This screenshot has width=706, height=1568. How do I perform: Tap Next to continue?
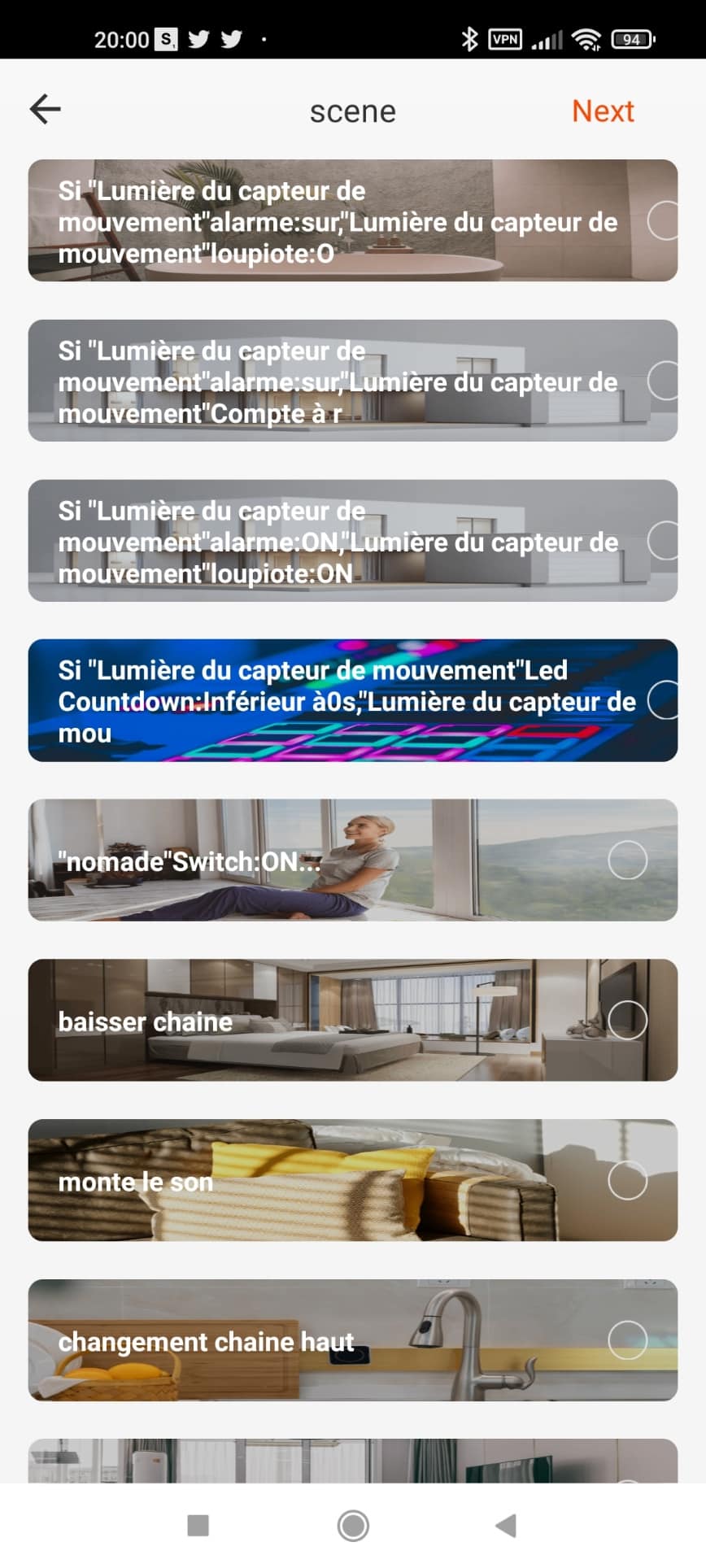pos(602,111)
